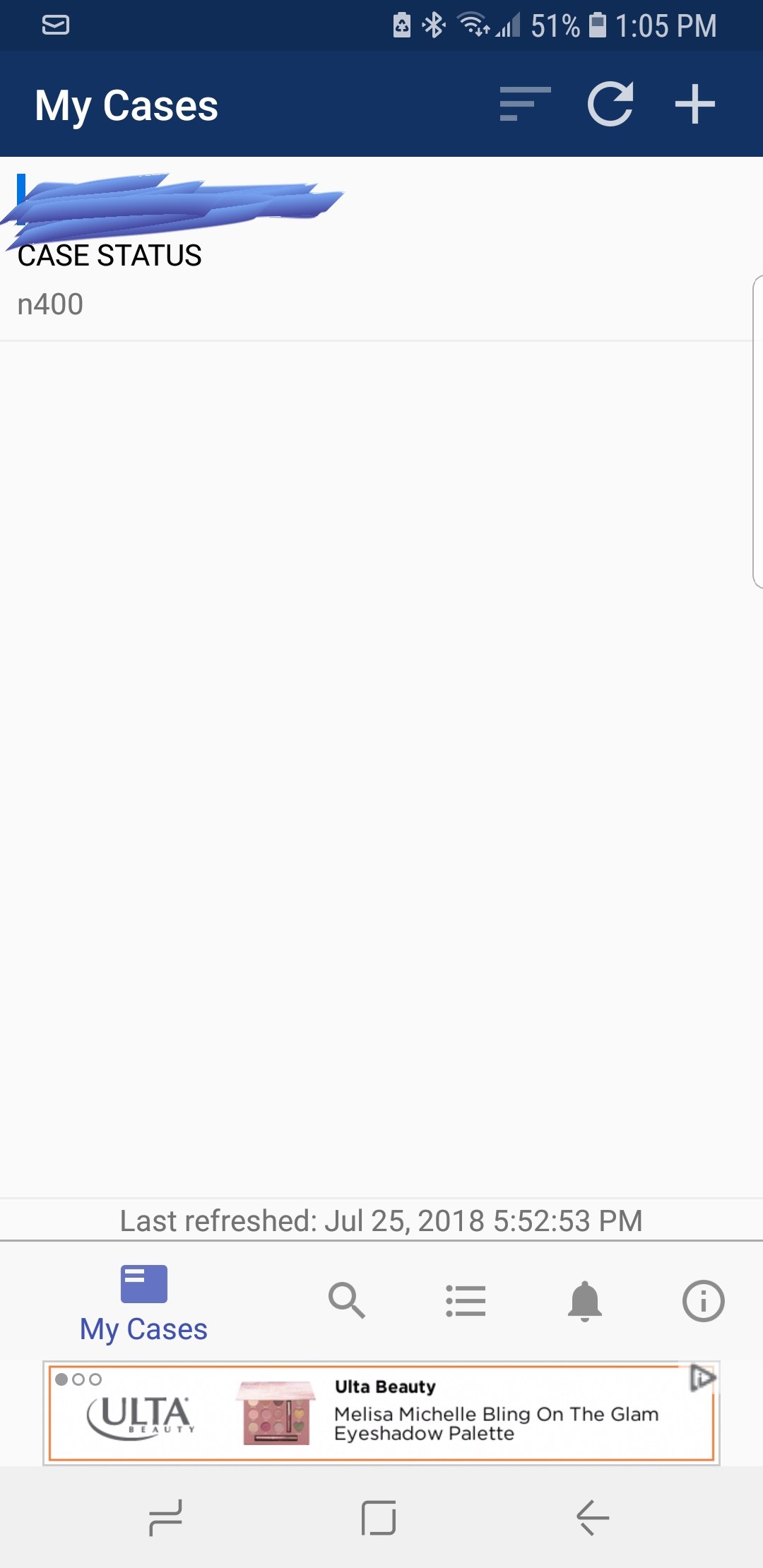Go to home screen via home button
The image size is (763, 1568).
[x=379, y=1517]
